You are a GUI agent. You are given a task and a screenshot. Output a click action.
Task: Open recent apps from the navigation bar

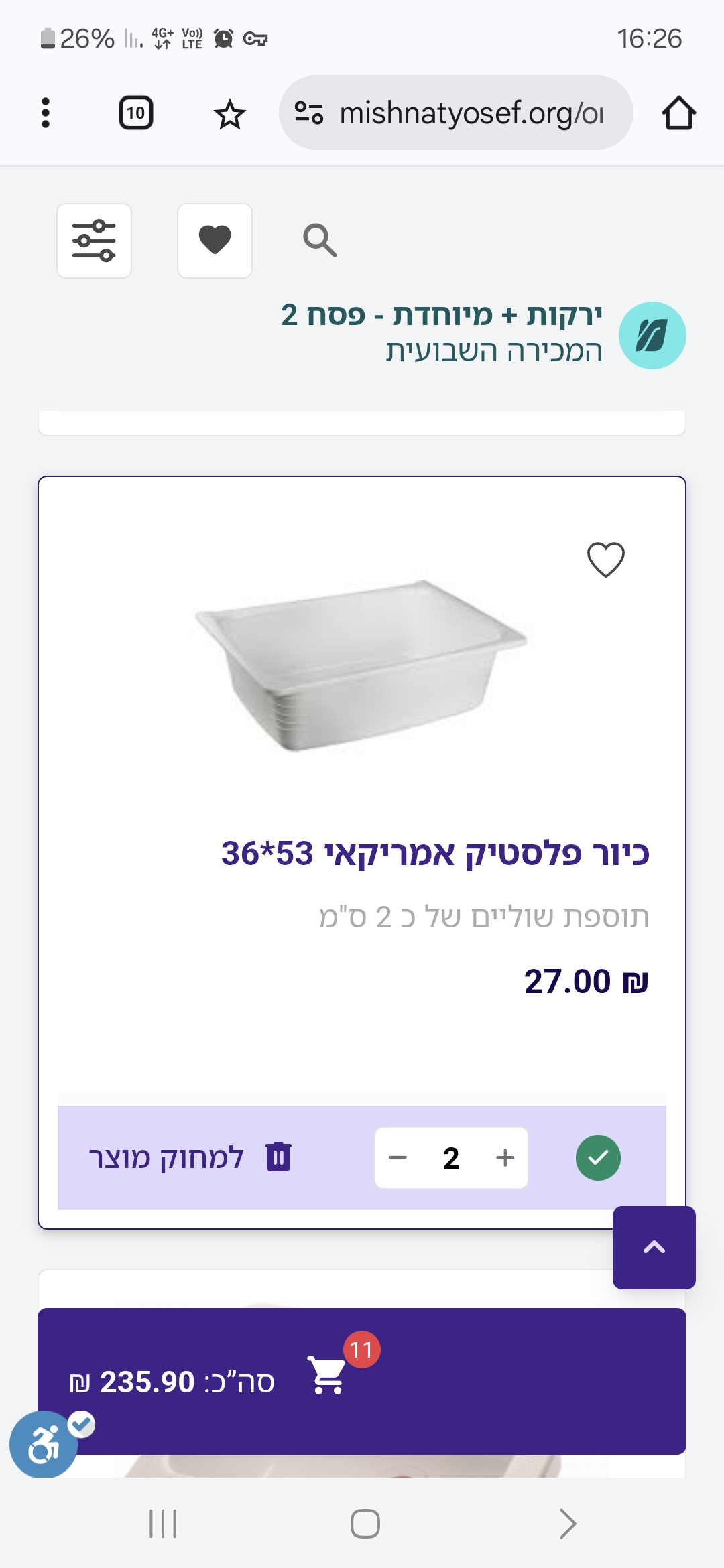click(x=163, y=1524)
